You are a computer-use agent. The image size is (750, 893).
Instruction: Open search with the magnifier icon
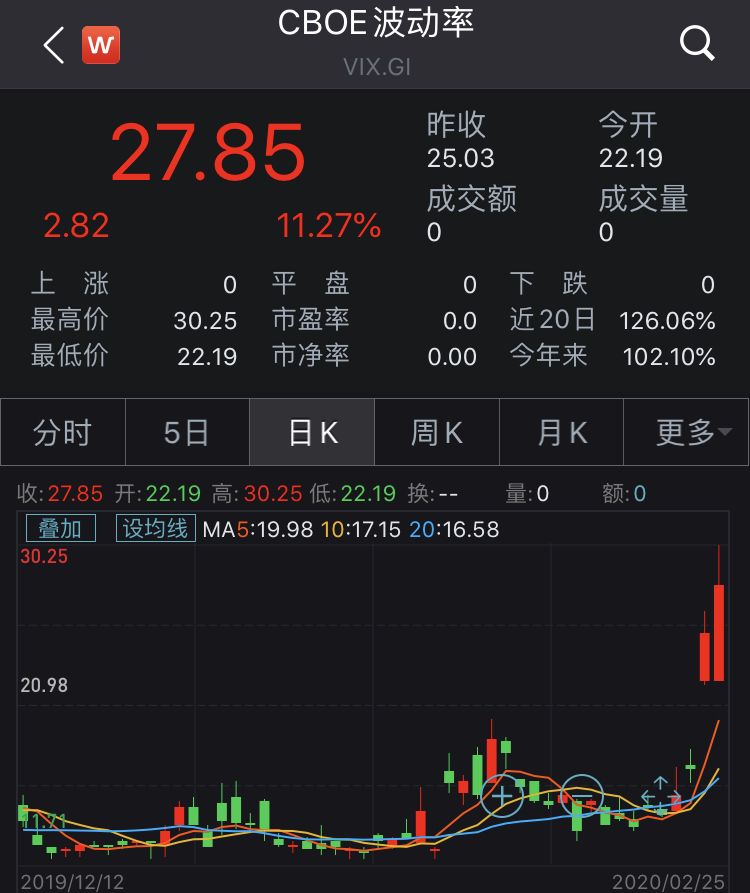coord(696,44)
